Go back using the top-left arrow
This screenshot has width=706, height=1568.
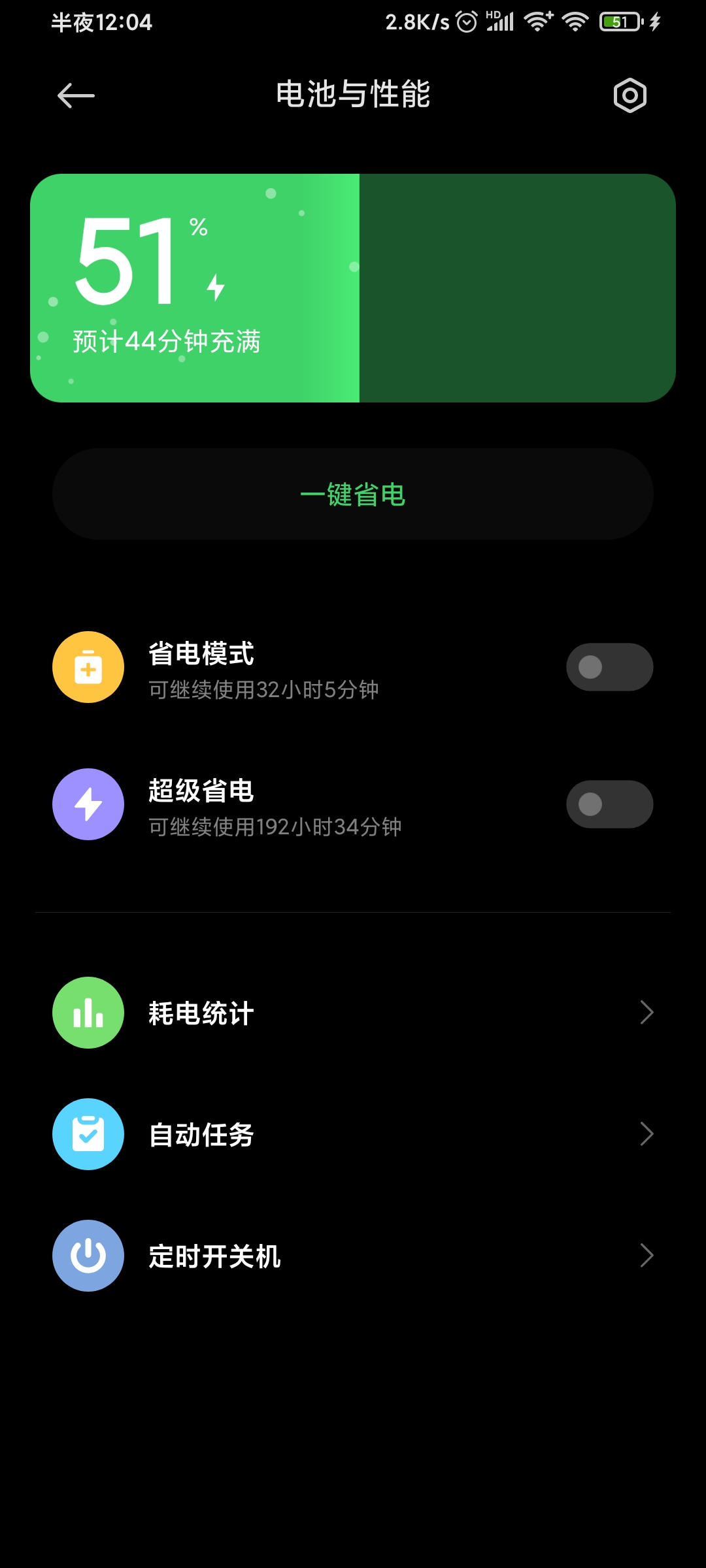[76, 96]
